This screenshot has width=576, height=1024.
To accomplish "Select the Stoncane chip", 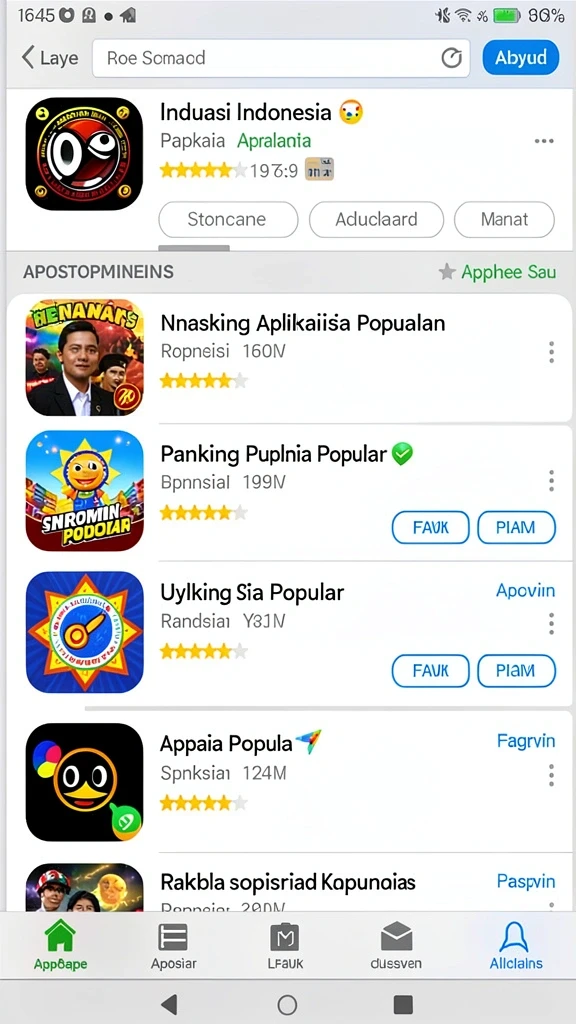I will (x=228, y=219).
